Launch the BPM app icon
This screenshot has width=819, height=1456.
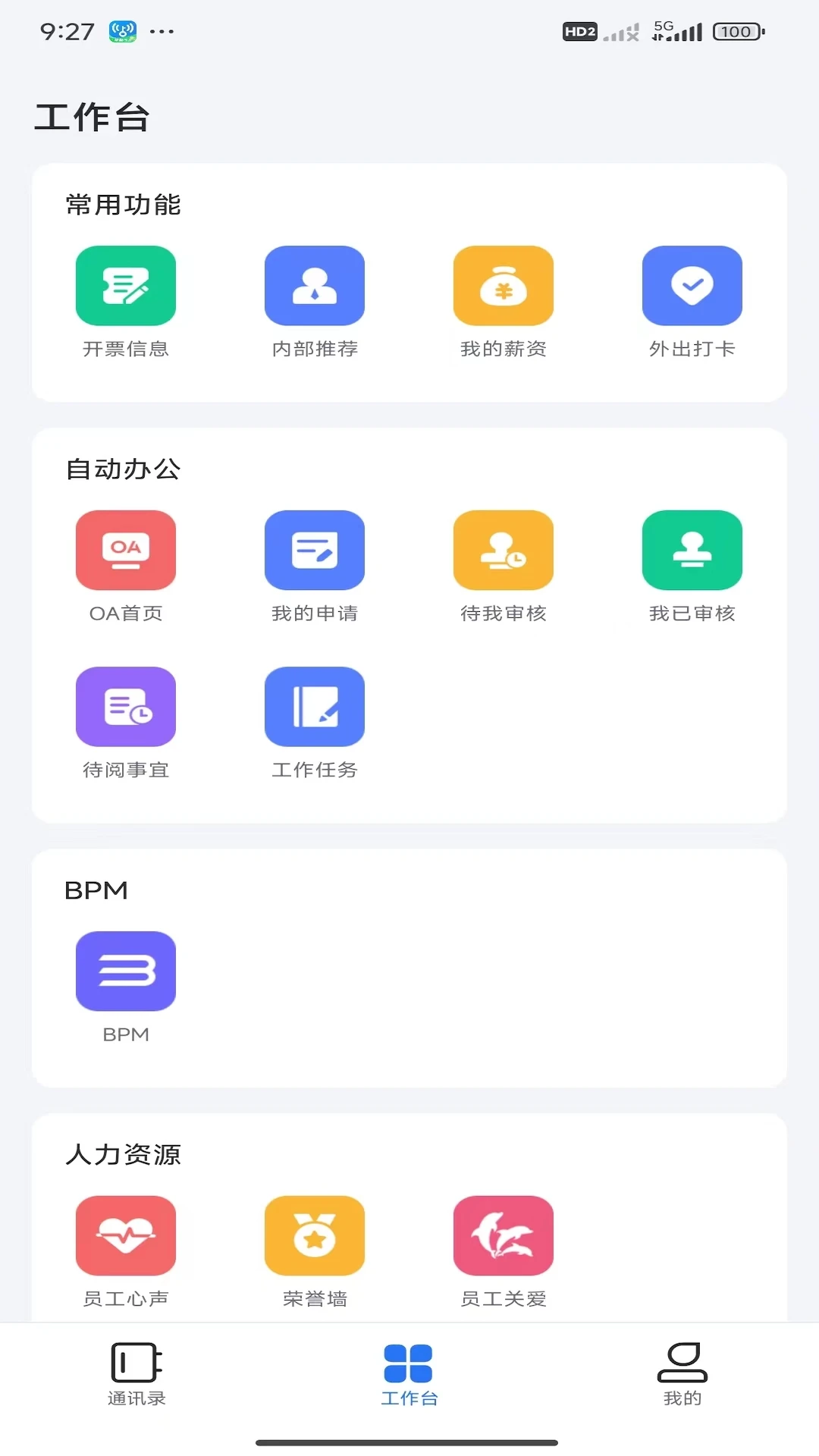coord(125,971)
